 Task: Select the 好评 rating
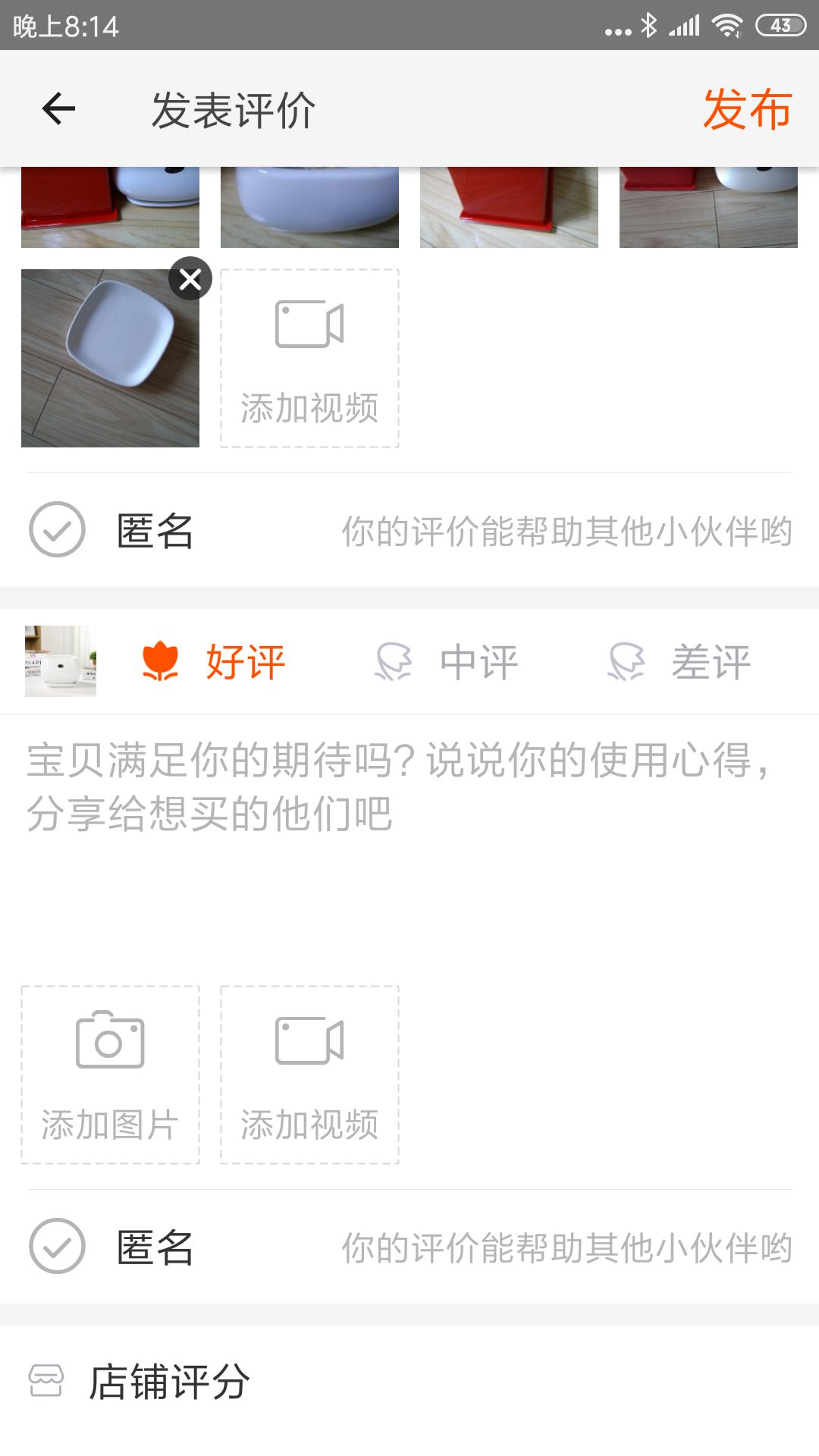(214, 661)
